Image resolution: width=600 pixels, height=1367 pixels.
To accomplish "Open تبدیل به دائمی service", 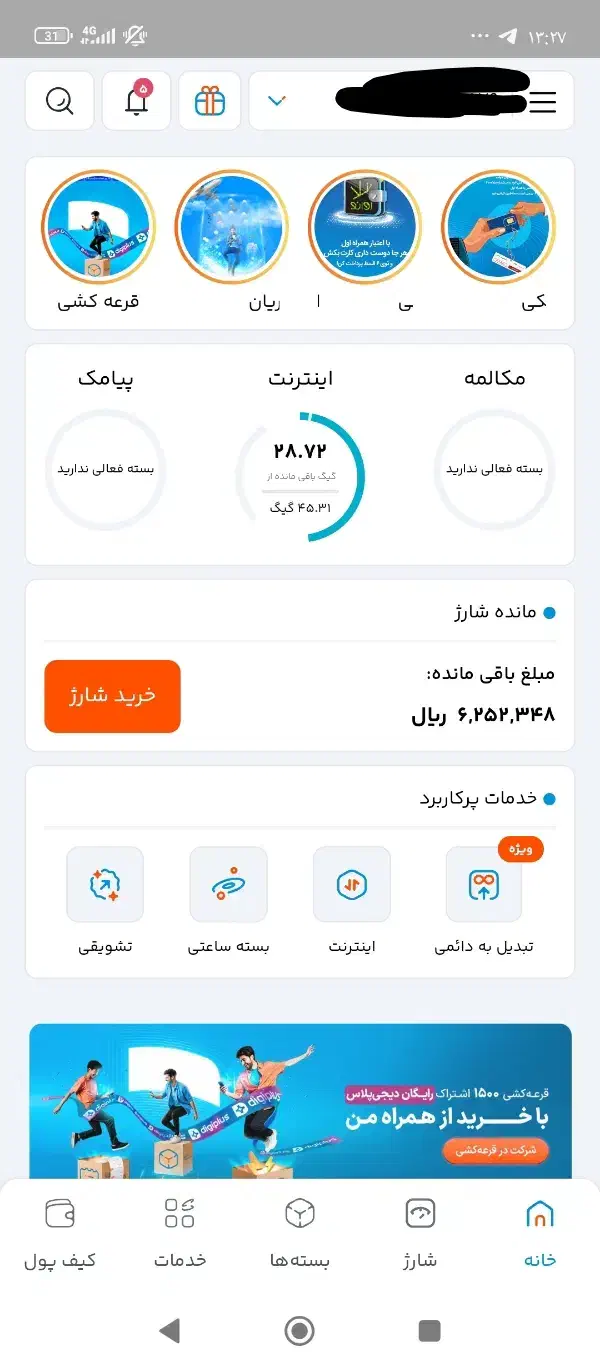I will pos(484,884).
